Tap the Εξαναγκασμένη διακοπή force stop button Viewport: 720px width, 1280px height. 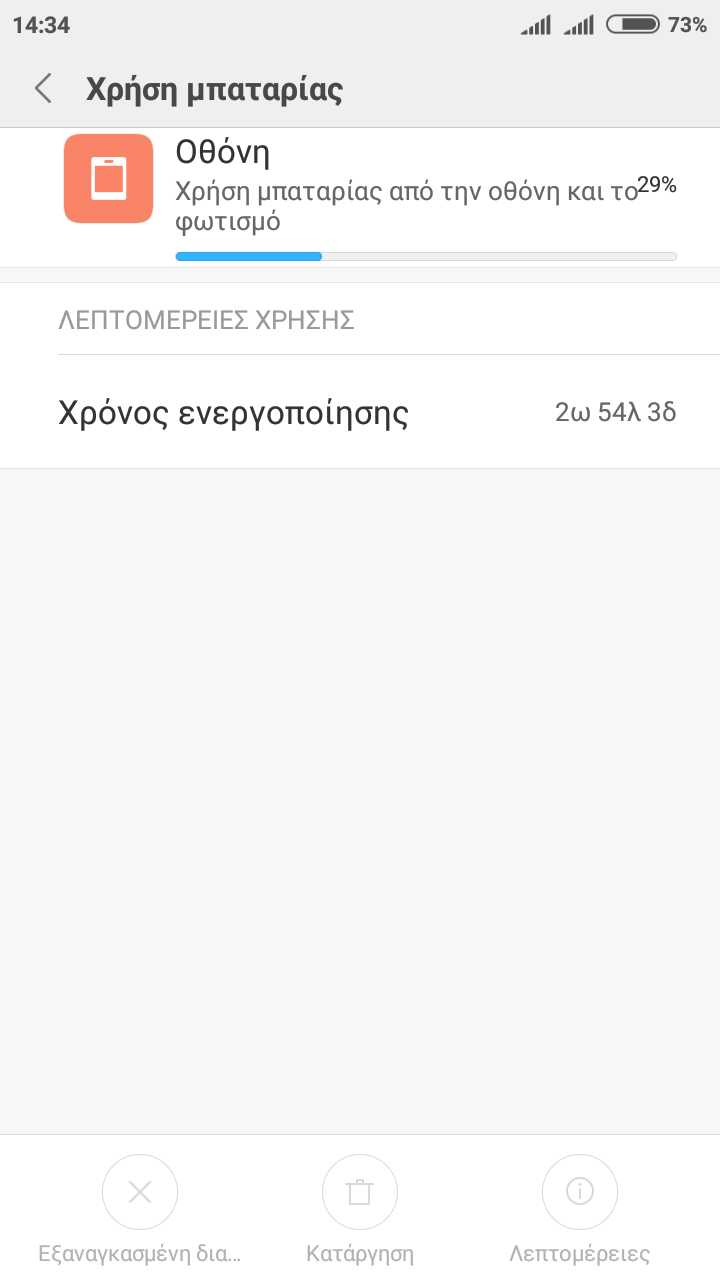click(x=140, y=1192)
